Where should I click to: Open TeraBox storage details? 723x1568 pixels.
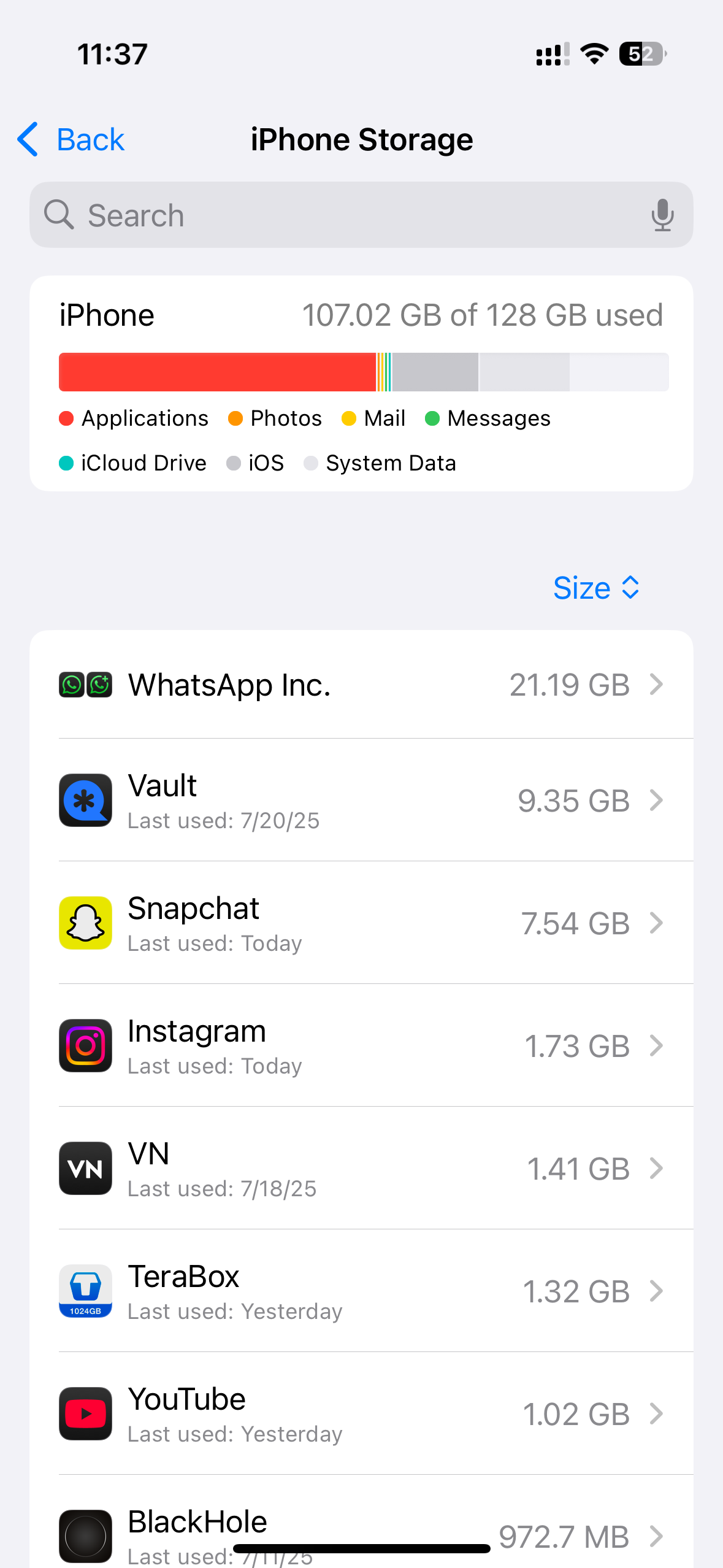click(361, 1291)
